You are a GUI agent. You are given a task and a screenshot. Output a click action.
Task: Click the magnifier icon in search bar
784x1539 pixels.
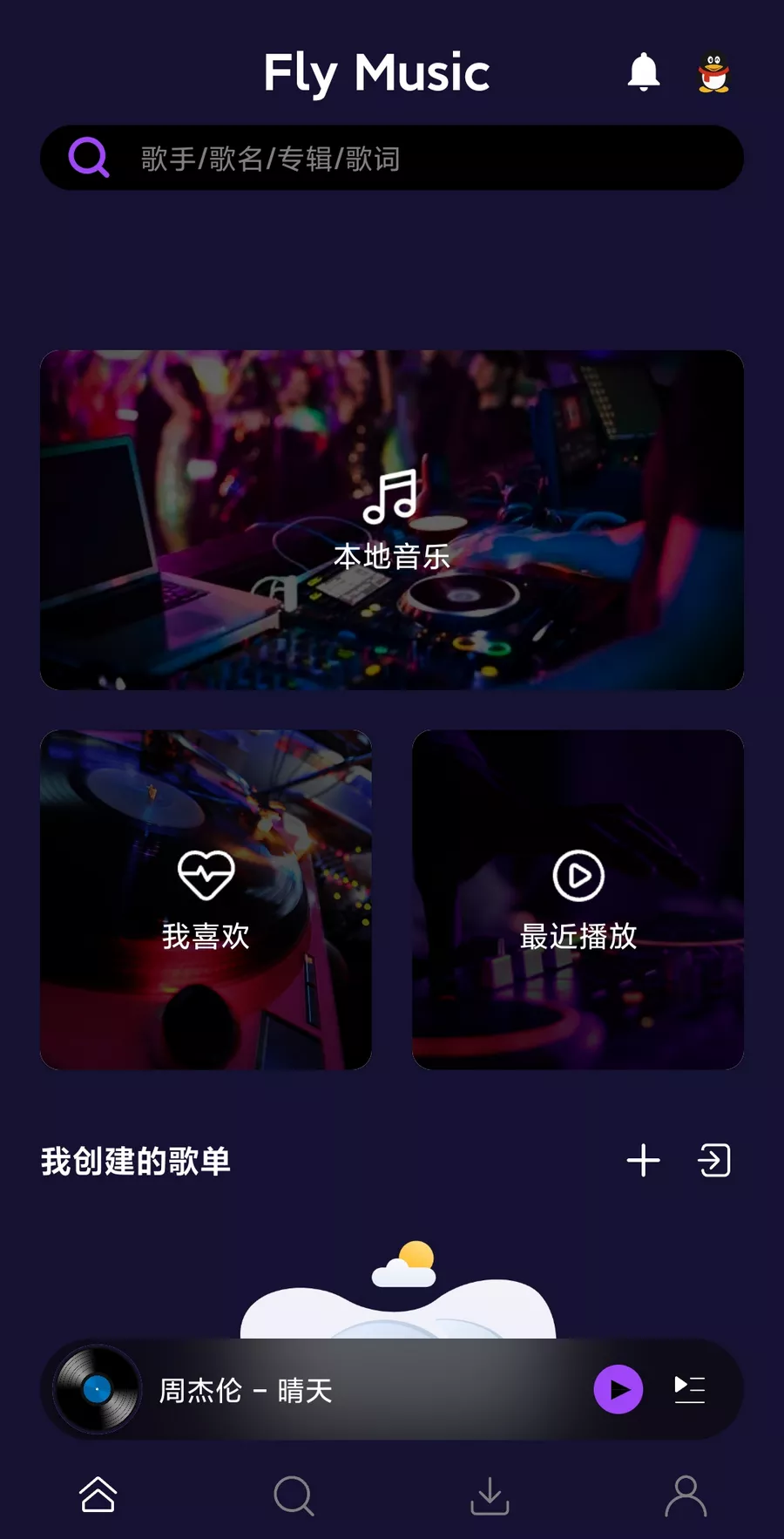click(x=88, y=158)
